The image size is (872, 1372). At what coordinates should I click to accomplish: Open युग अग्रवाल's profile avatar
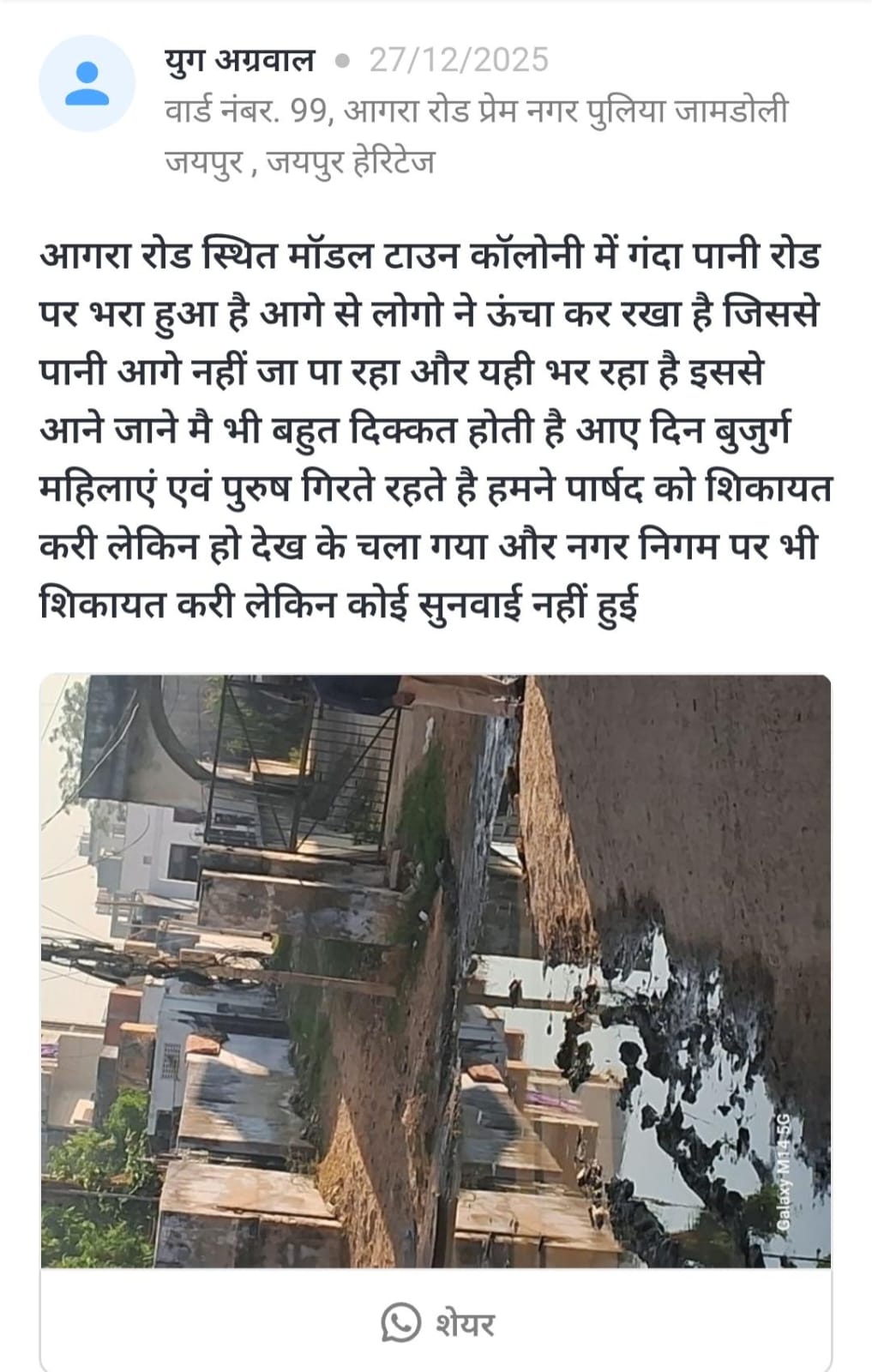coord(87,83)
